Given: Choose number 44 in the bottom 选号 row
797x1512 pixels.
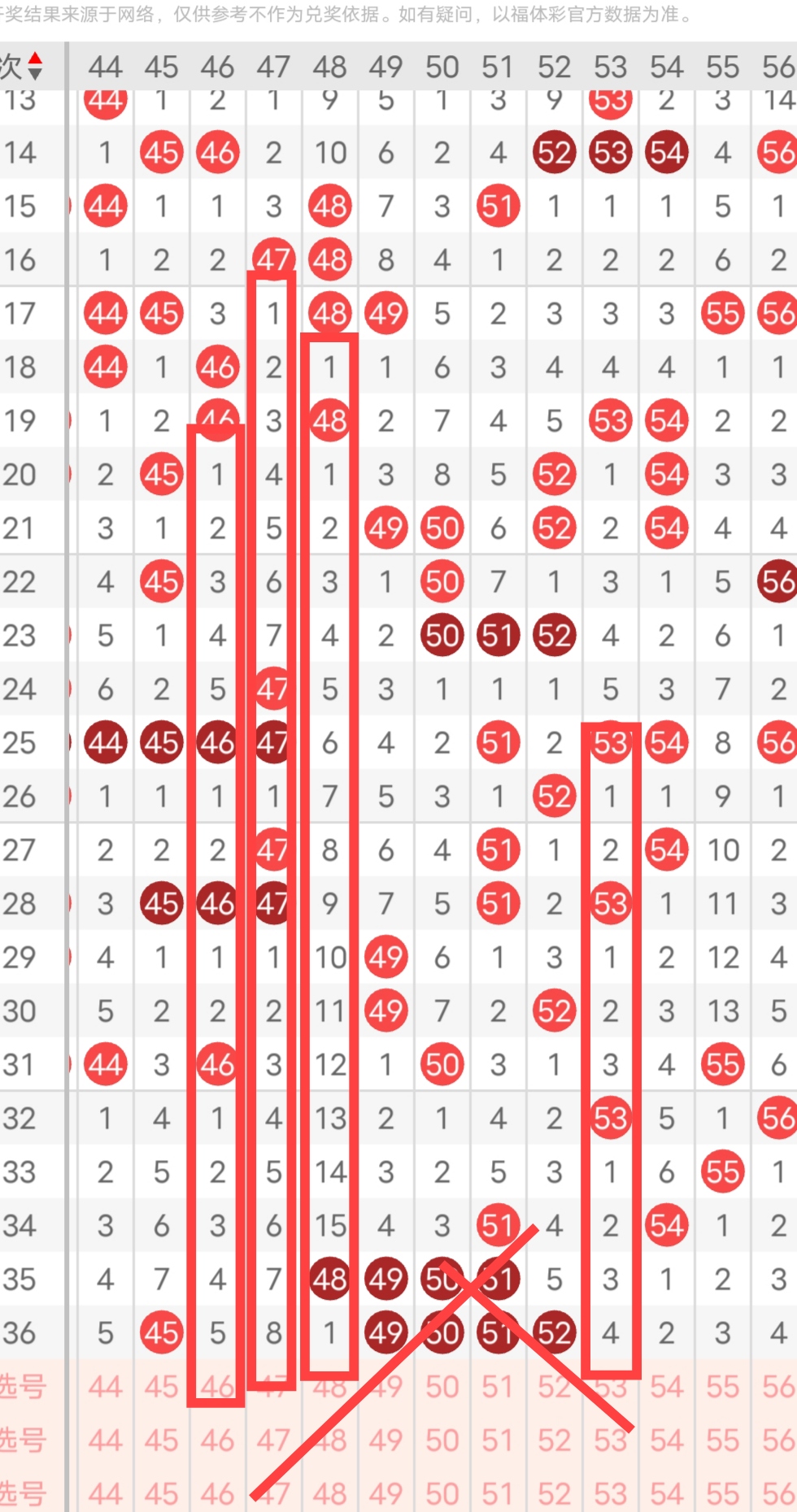Looking at the screenshot, I should (106, 1493).
